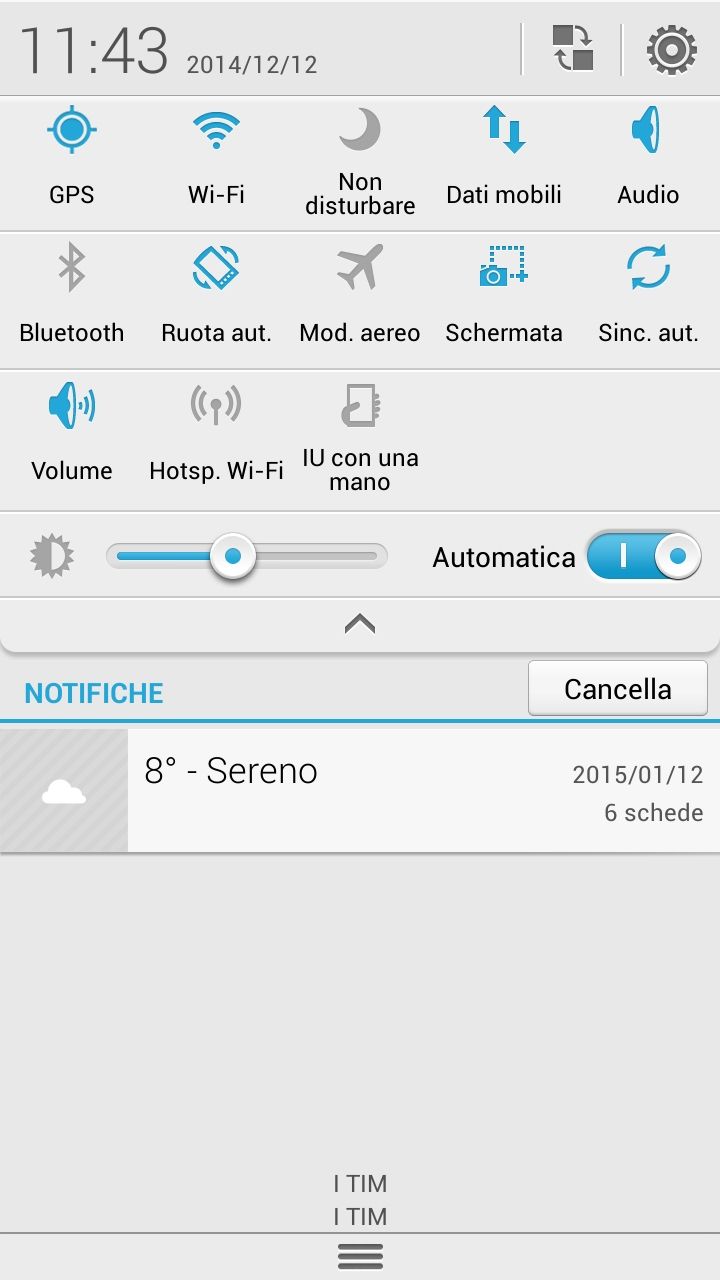720x1280 pixels.
Task: Open the Volume tile
Action: coord(72,438)
